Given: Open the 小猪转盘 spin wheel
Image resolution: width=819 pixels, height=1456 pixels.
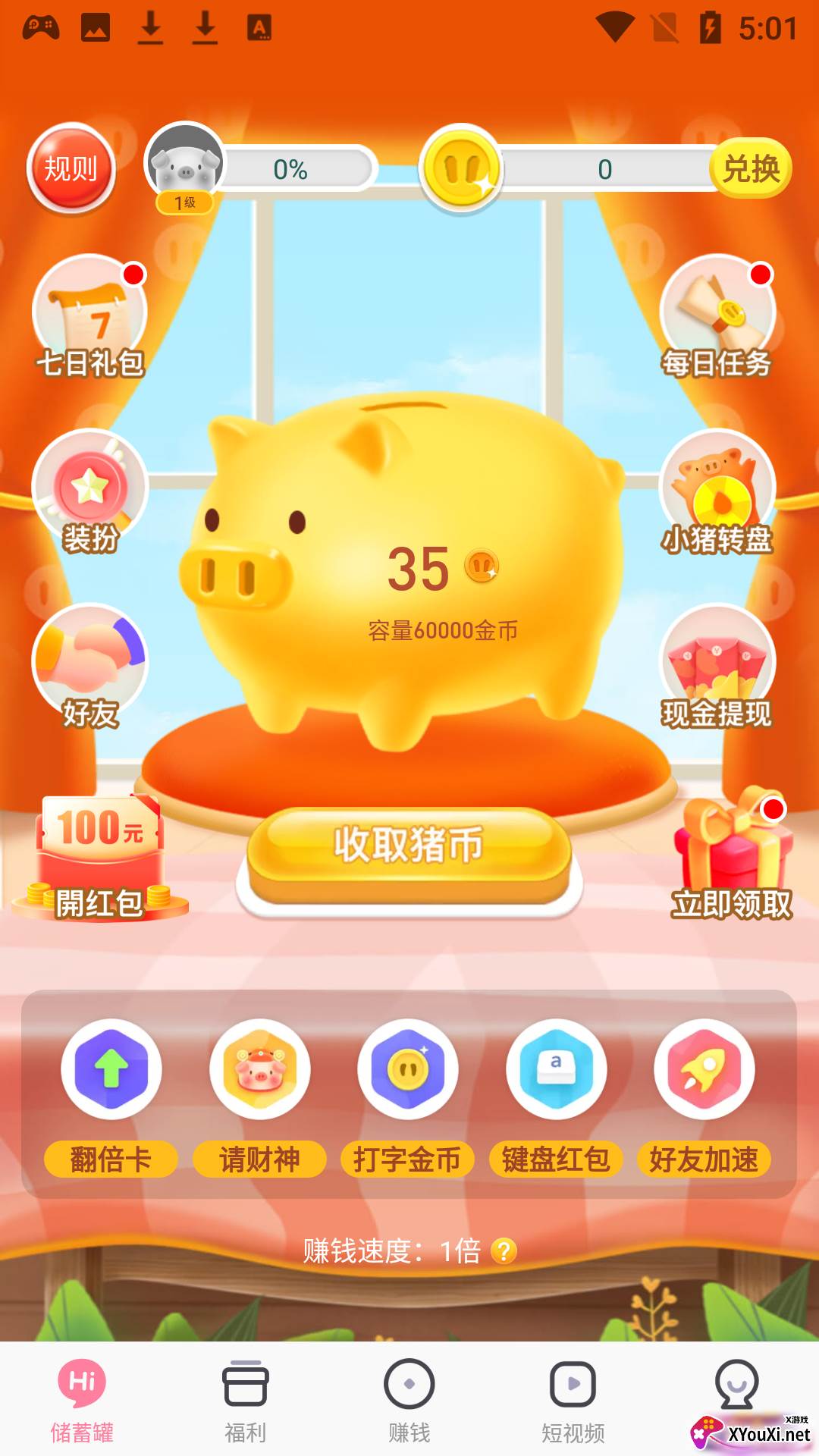Looking at the screenshot, I should [x=717, y=491].
